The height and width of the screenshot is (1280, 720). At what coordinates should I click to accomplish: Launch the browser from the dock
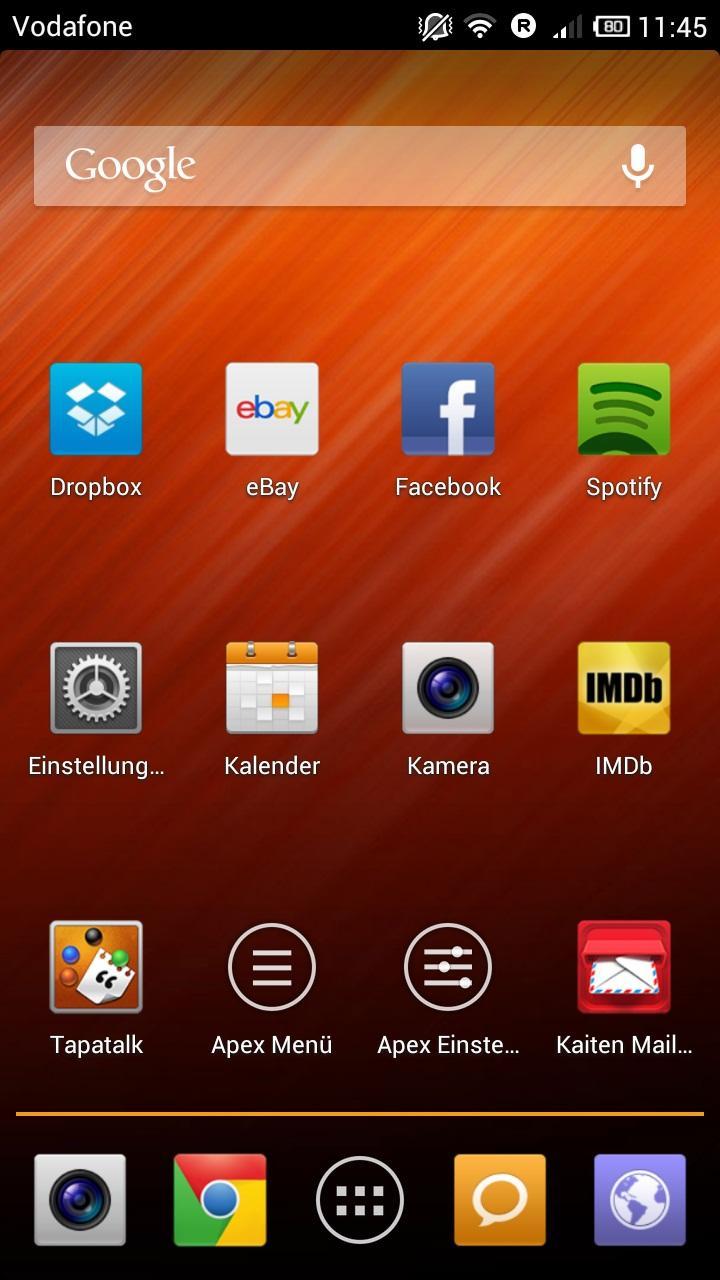pos(639,1199)
